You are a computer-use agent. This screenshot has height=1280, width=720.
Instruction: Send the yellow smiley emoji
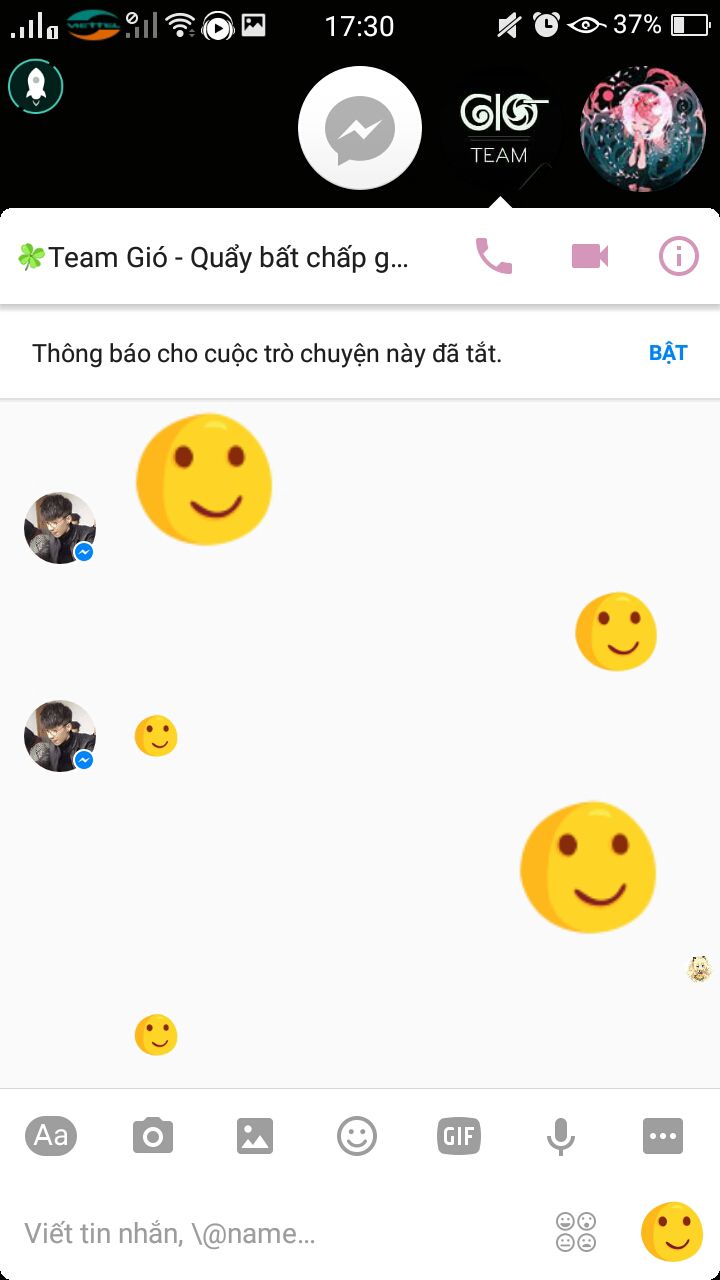pyautogui.click(x=671, y=1231)
